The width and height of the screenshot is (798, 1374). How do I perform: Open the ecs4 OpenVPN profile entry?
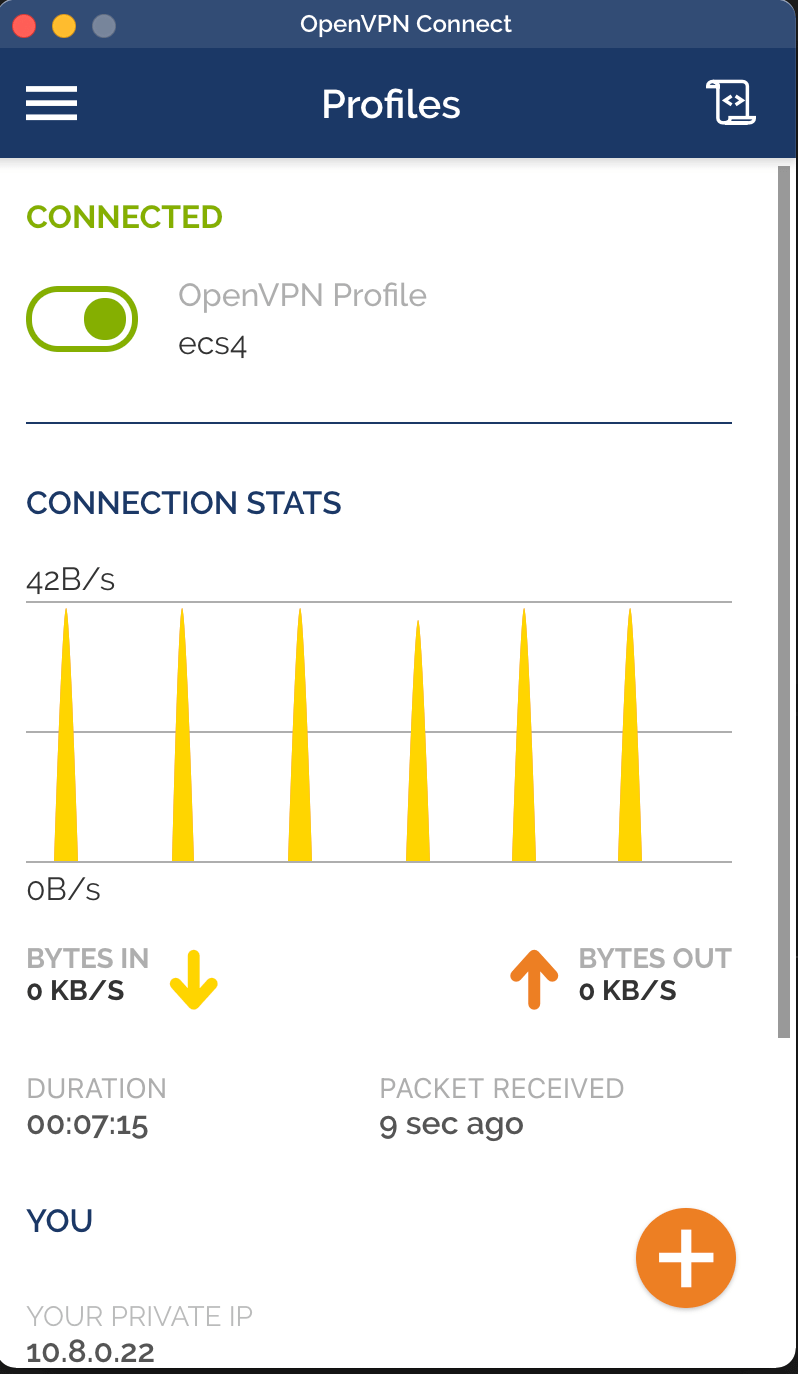302,320
